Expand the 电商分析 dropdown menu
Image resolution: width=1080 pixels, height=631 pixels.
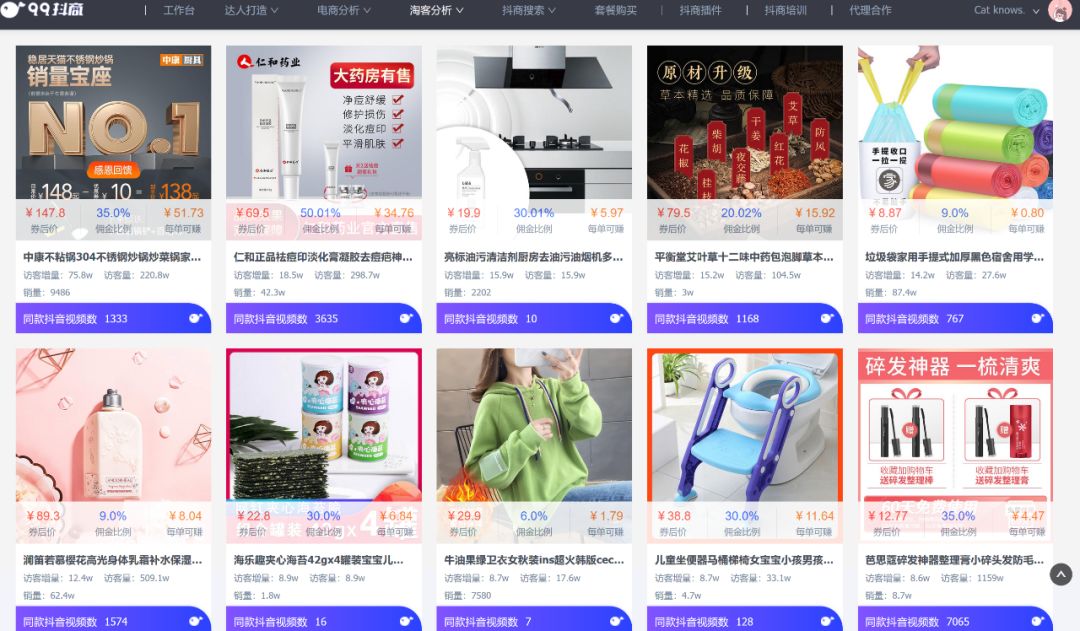coord(344,11)
